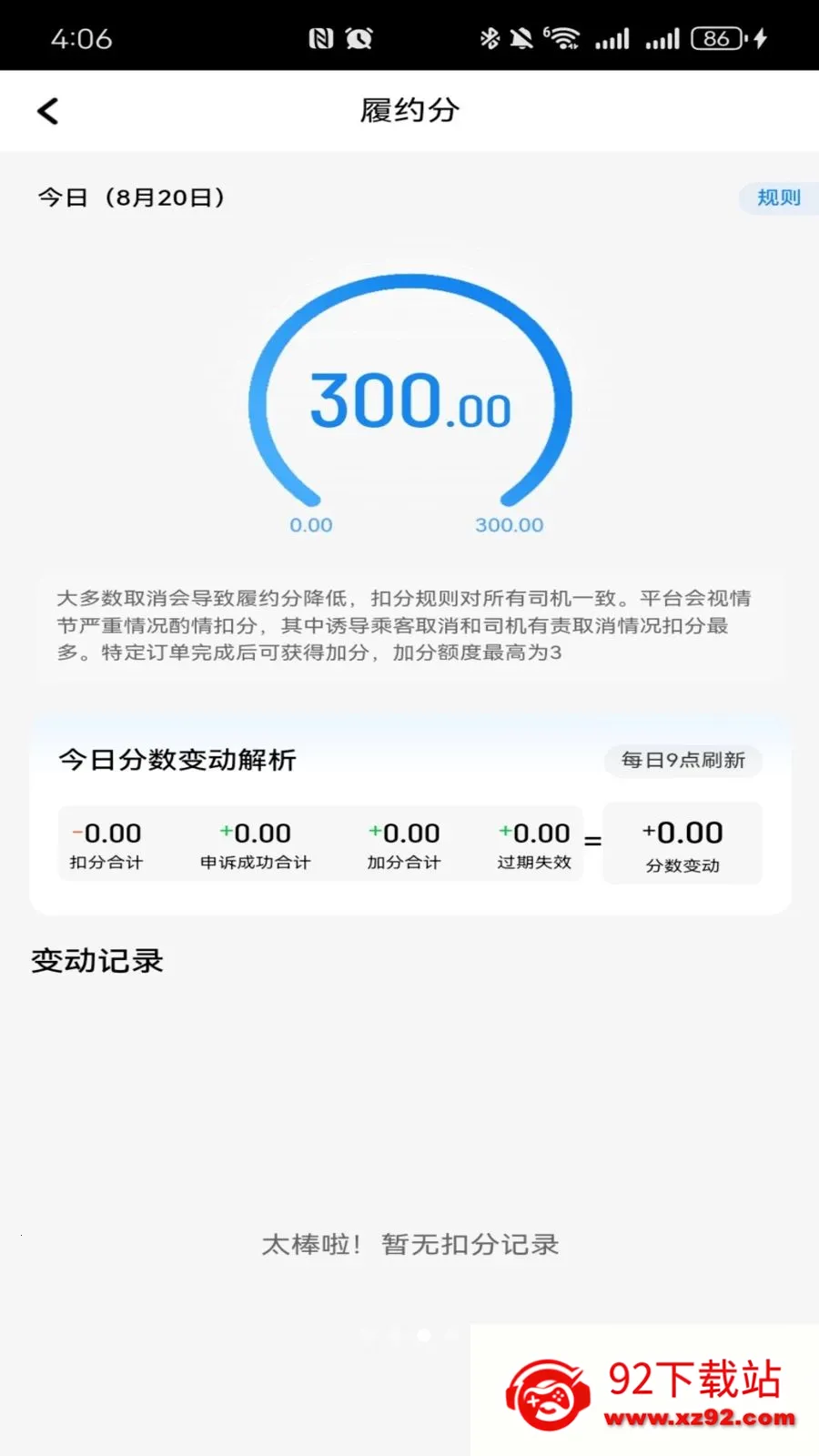This screenshot has height=1456, width=819.
Task: Tap the back arrow to leave 履约分 page
Action: [x=48, y=110]
